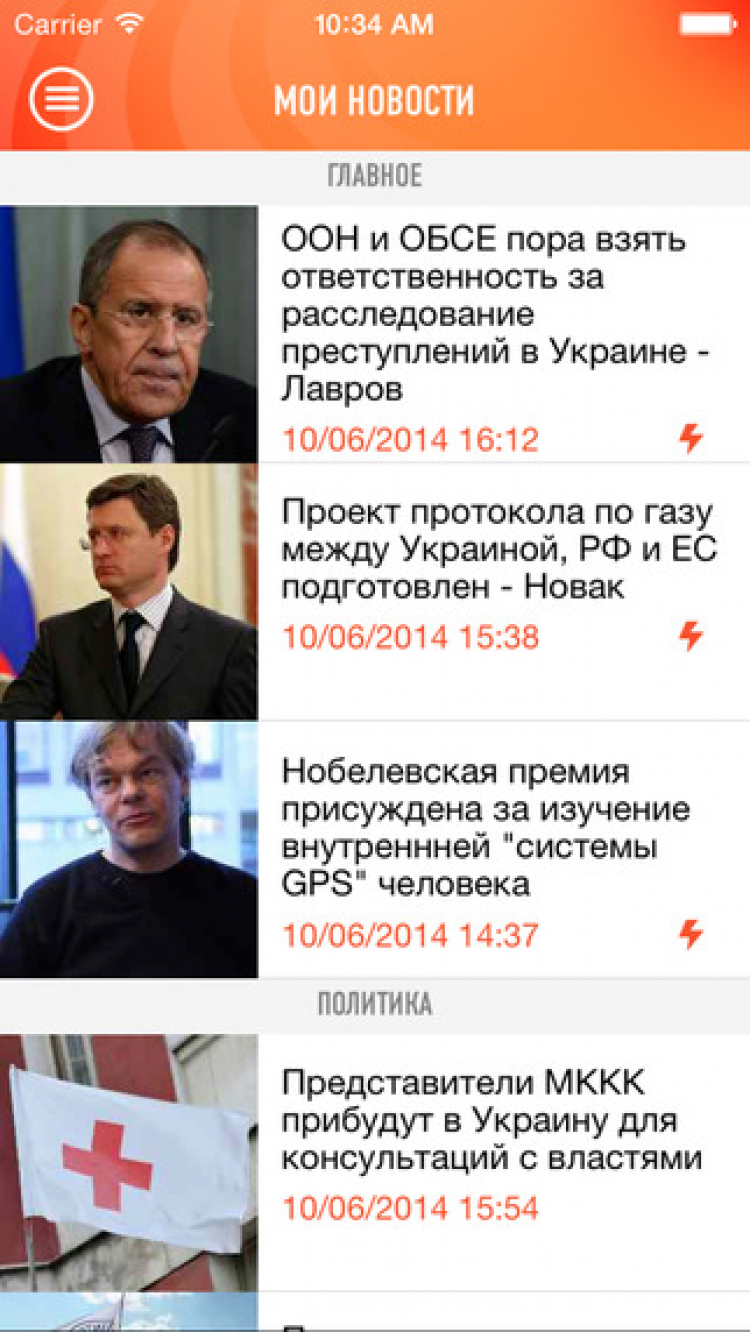
Task: Open the Лавров ООН и ОБСЕ article
Action: coord(483,313)
